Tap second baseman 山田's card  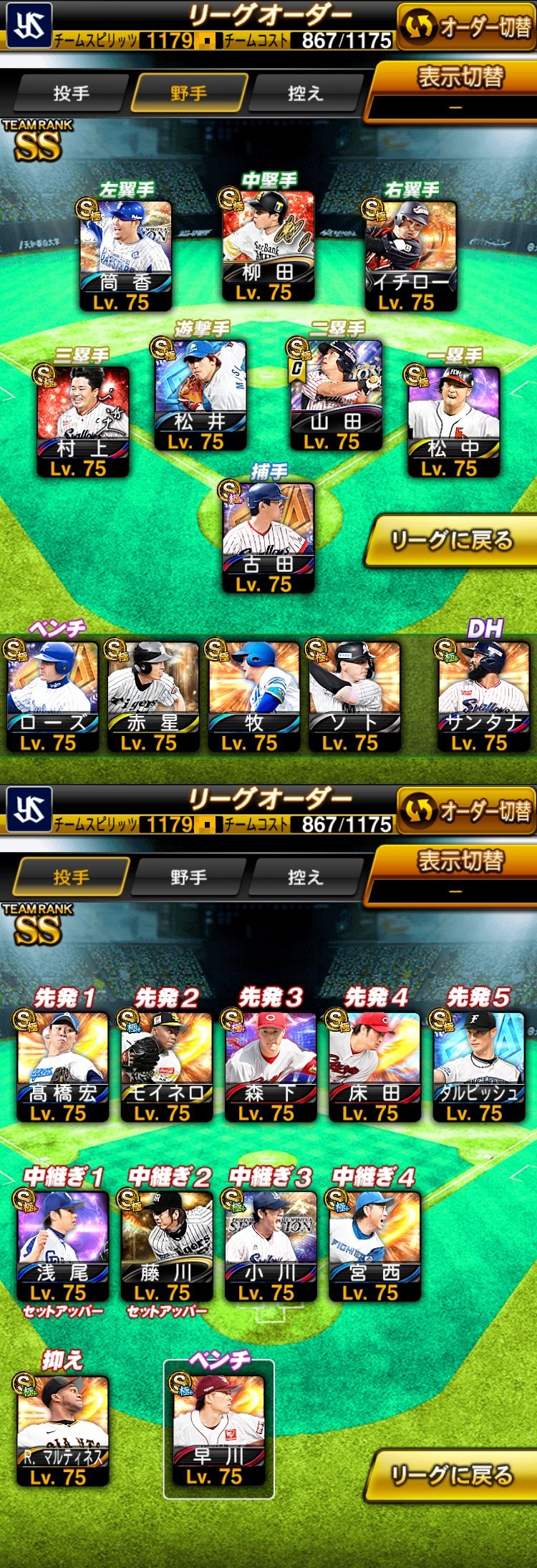(336, 395)
